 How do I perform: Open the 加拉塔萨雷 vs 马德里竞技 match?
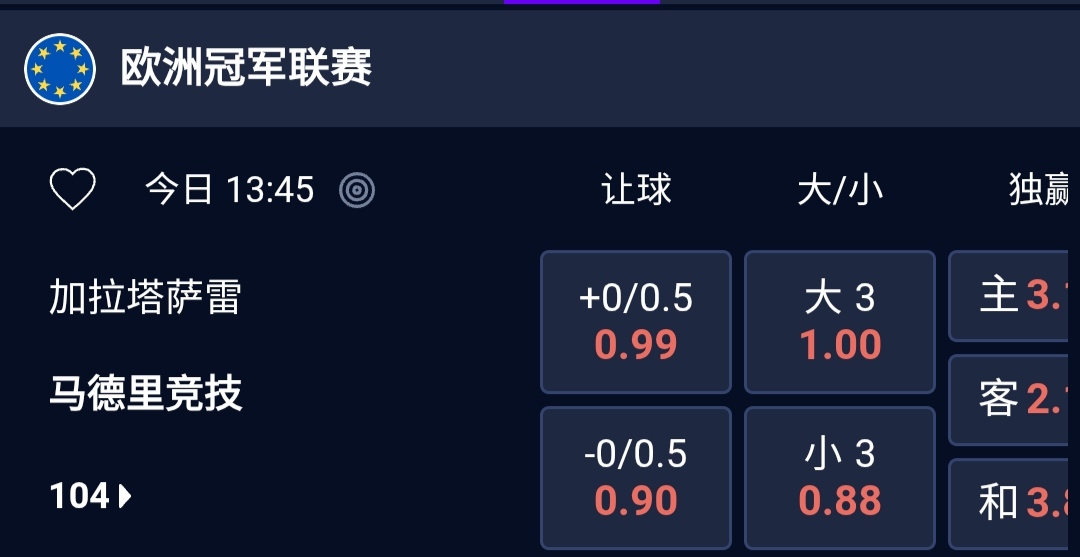[146, 345]
